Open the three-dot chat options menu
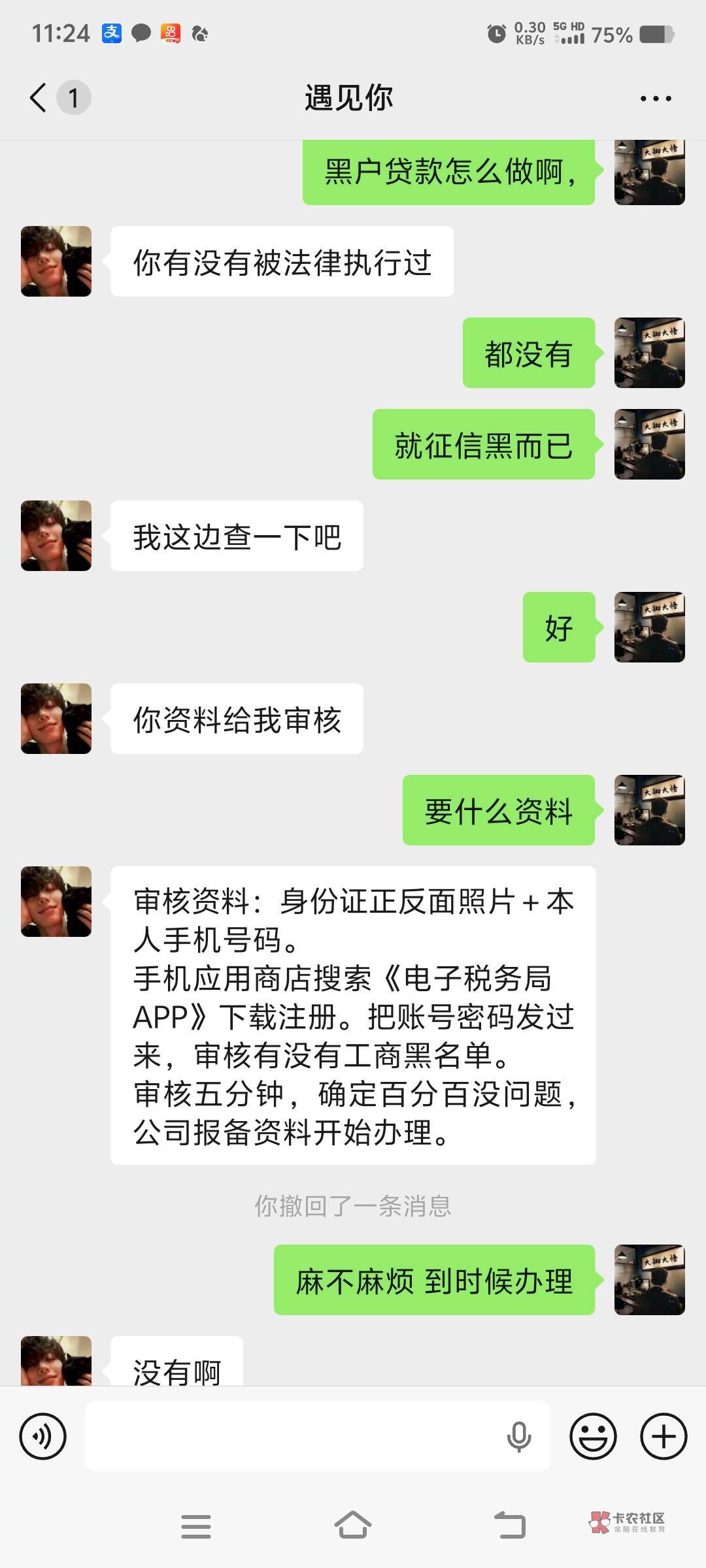 pos(656,99)
